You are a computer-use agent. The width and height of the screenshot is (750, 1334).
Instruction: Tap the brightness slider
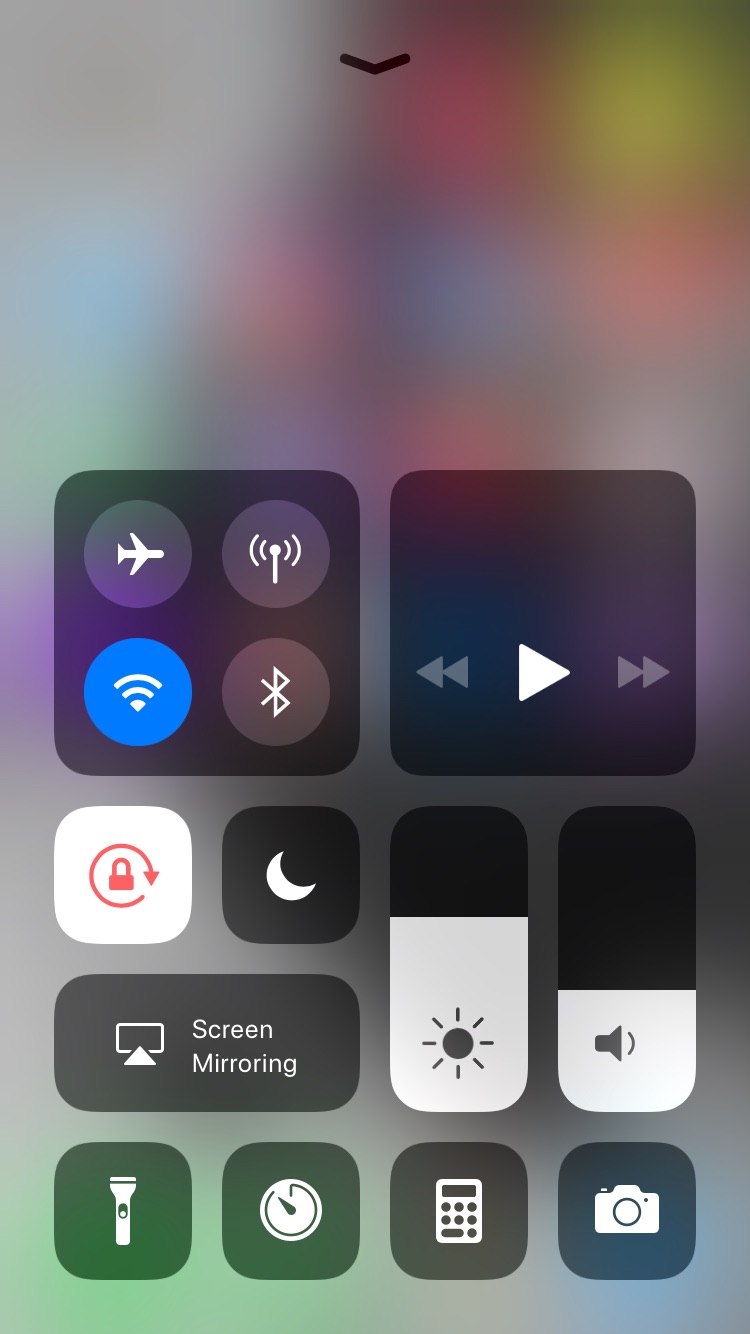tap(459, 959)
